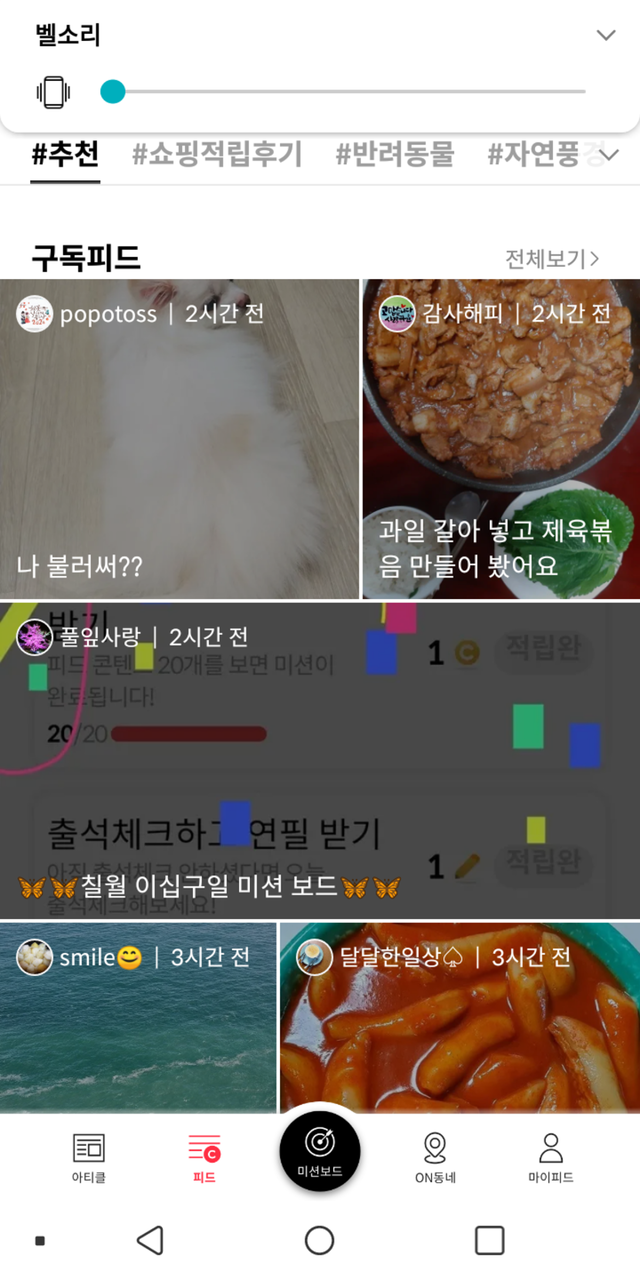The width and height of the screenshot is (640, 1280).
Task: View 감사해피's 제육볶음 post
Action: tap(500, 440)
